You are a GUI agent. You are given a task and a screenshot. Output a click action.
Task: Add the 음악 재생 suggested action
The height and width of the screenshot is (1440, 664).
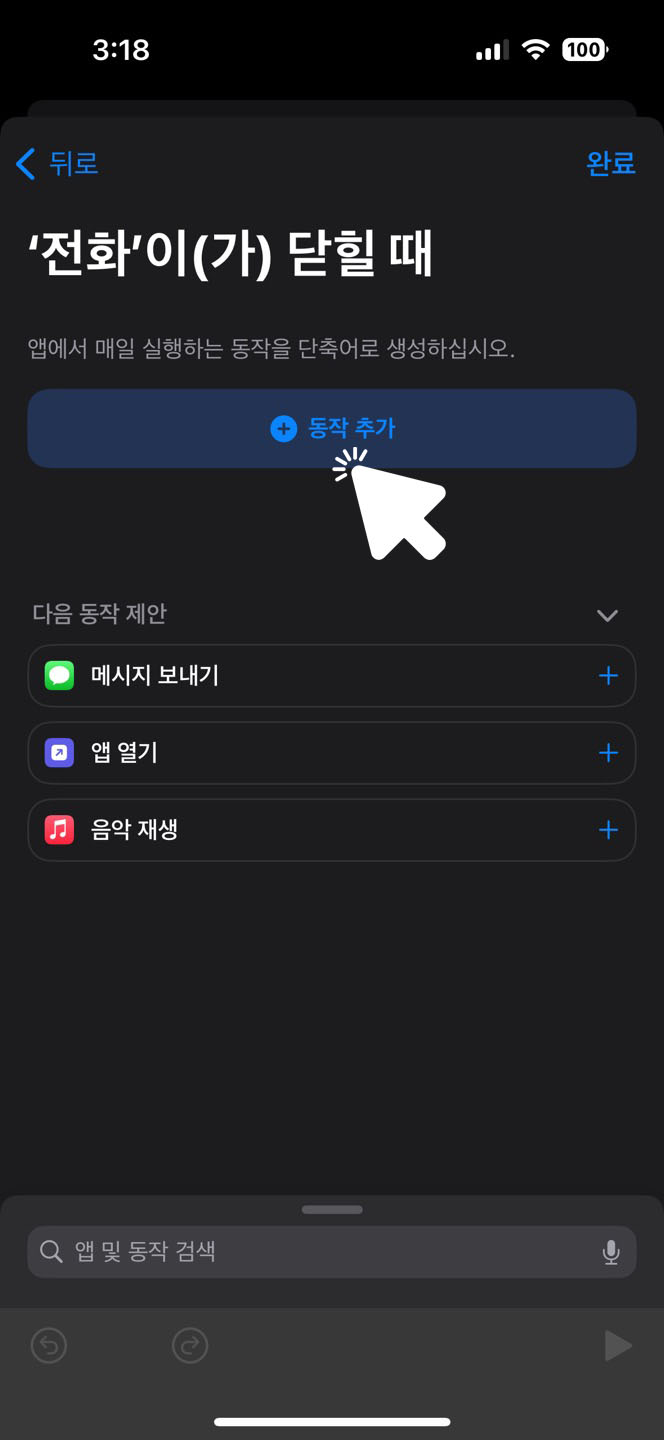tap(607, 830)
